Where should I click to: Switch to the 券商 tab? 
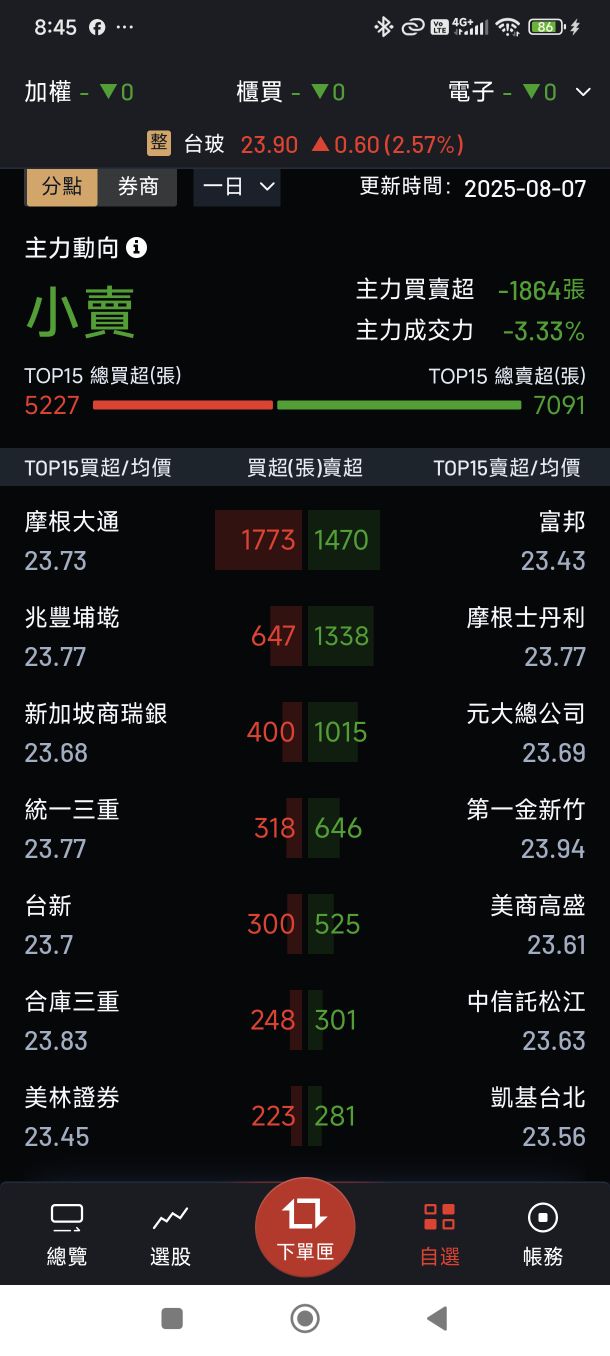point(138,187)
